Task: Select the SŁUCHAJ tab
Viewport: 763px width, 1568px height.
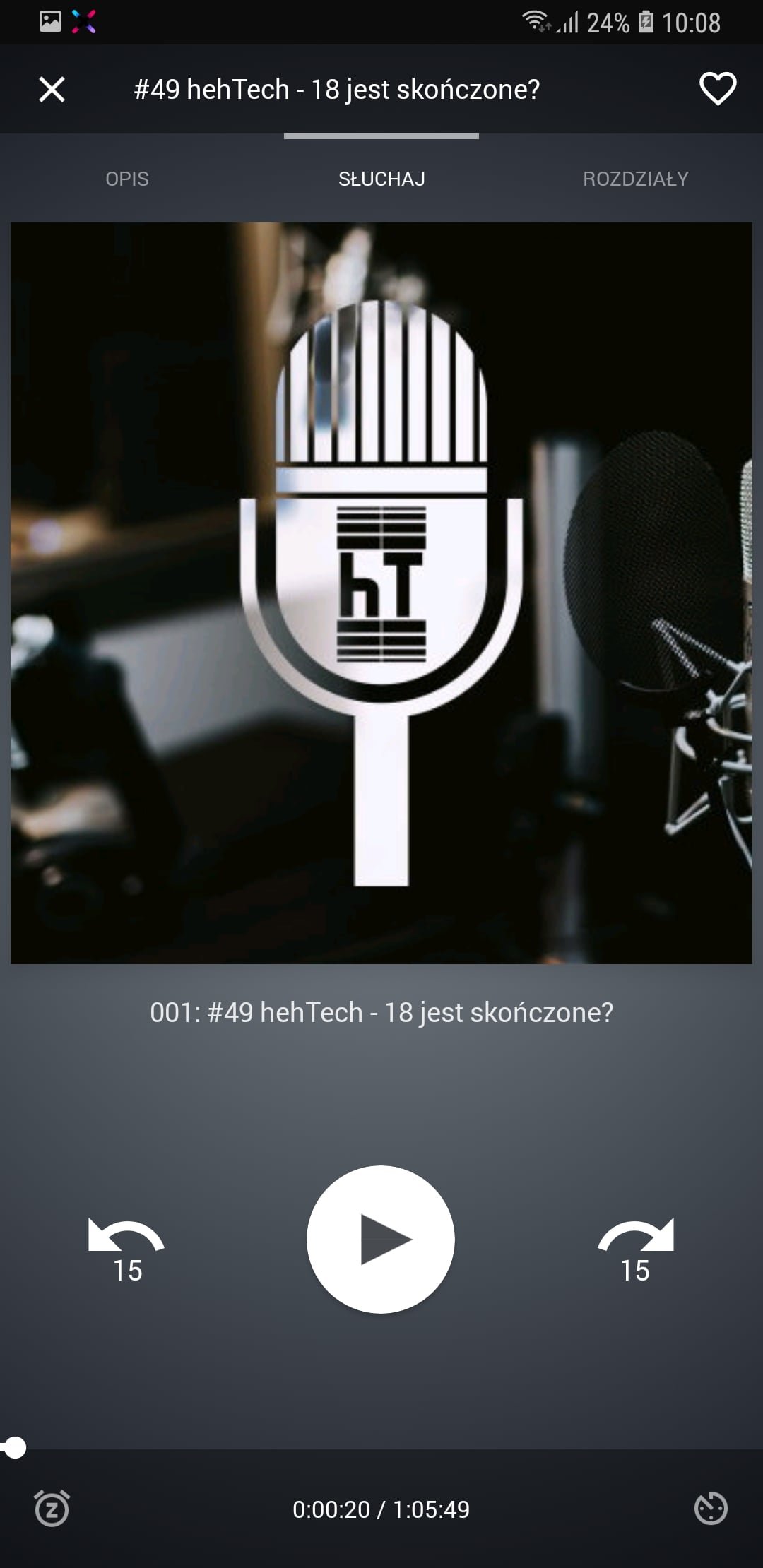Action: [x=381, y=179]
